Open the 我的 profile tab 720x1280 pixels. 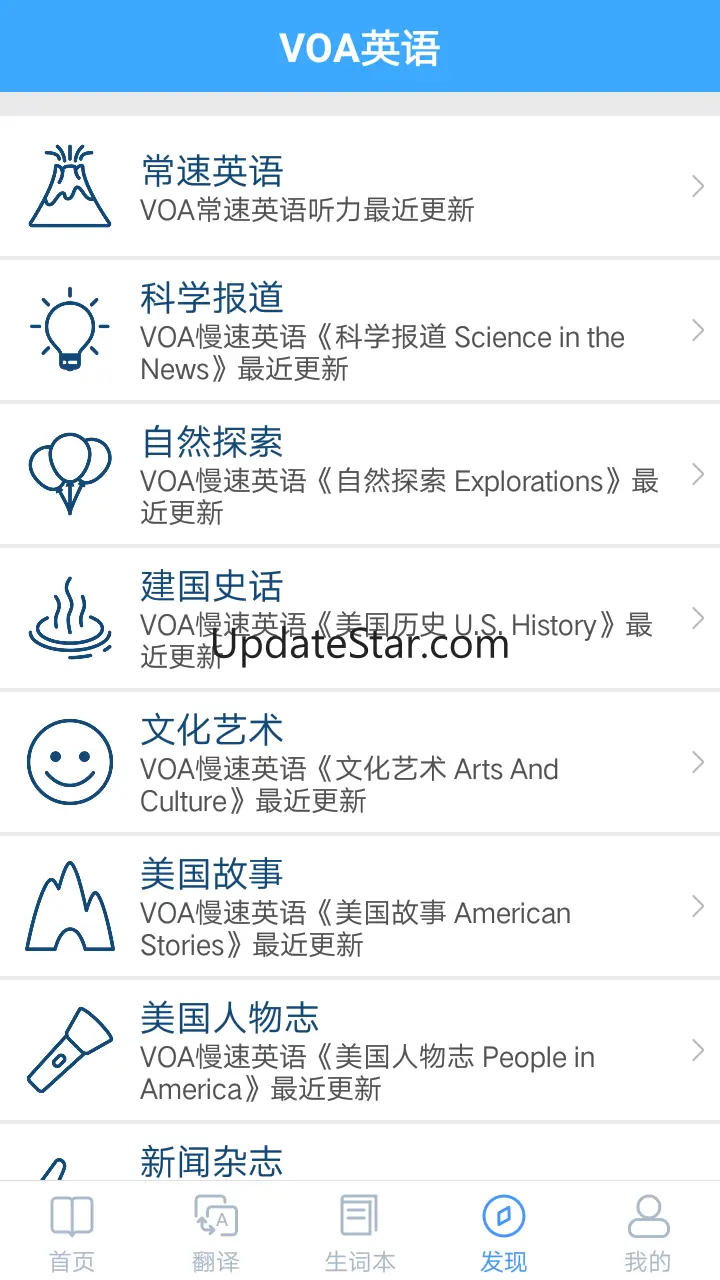pyautogui.click(x=648, y=1232)
